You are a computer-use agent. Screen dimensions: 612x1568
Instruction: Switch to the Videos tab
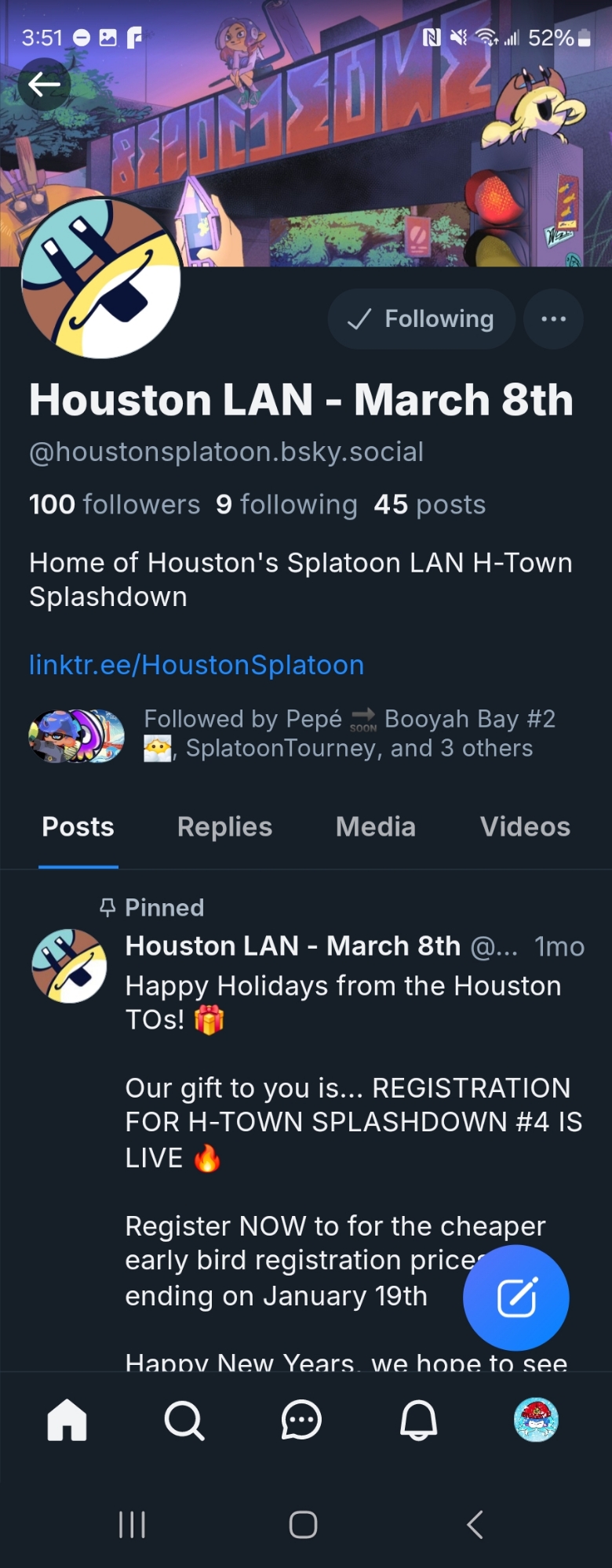[x=525, y=827]
